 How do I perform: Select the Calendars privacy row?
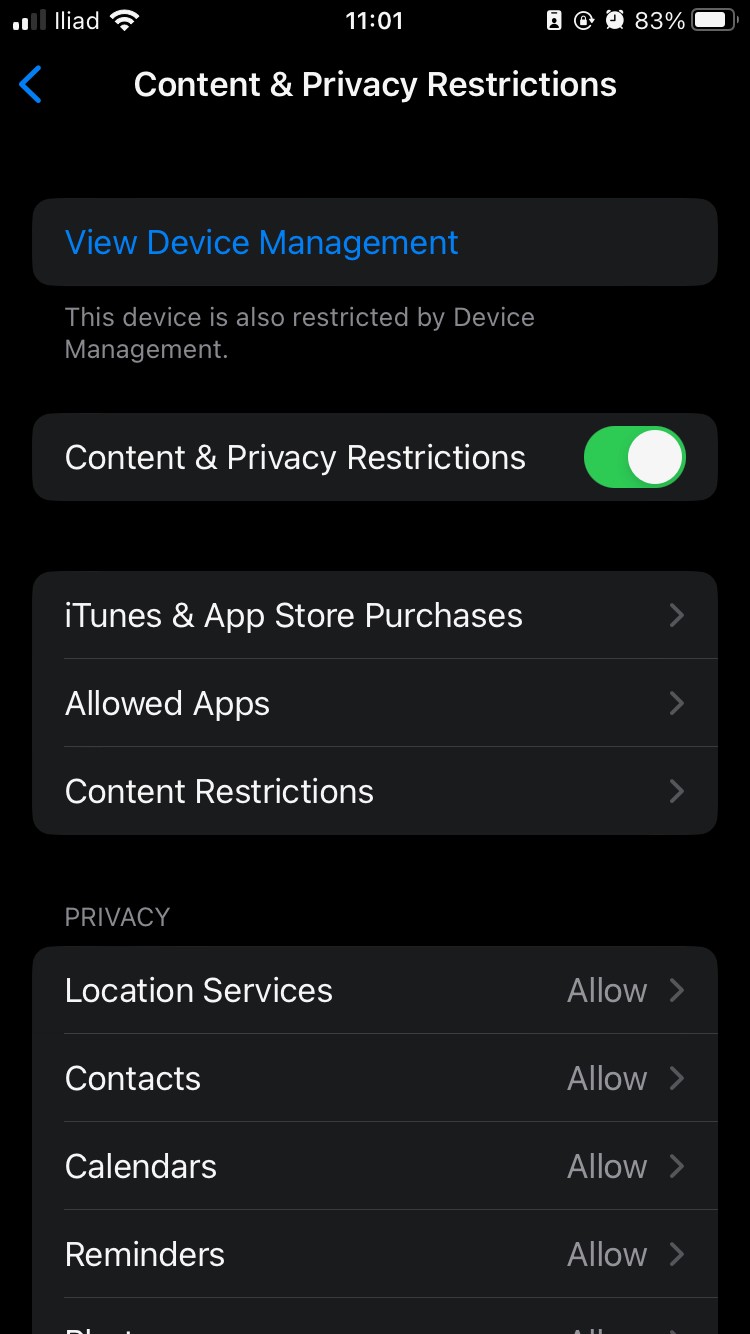375,1167
